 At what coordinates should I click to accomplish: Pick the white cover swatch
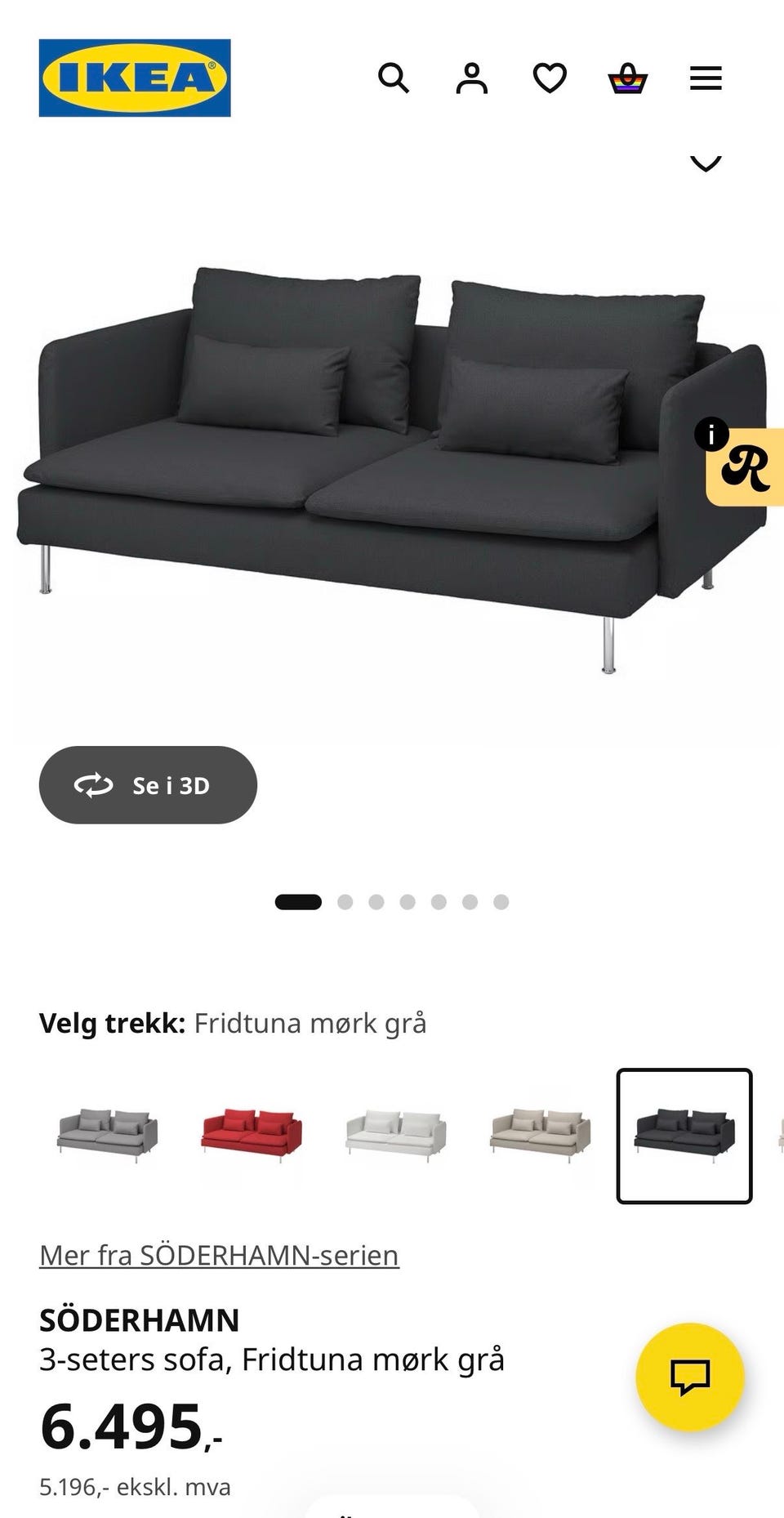click(x=396, y=1134)
